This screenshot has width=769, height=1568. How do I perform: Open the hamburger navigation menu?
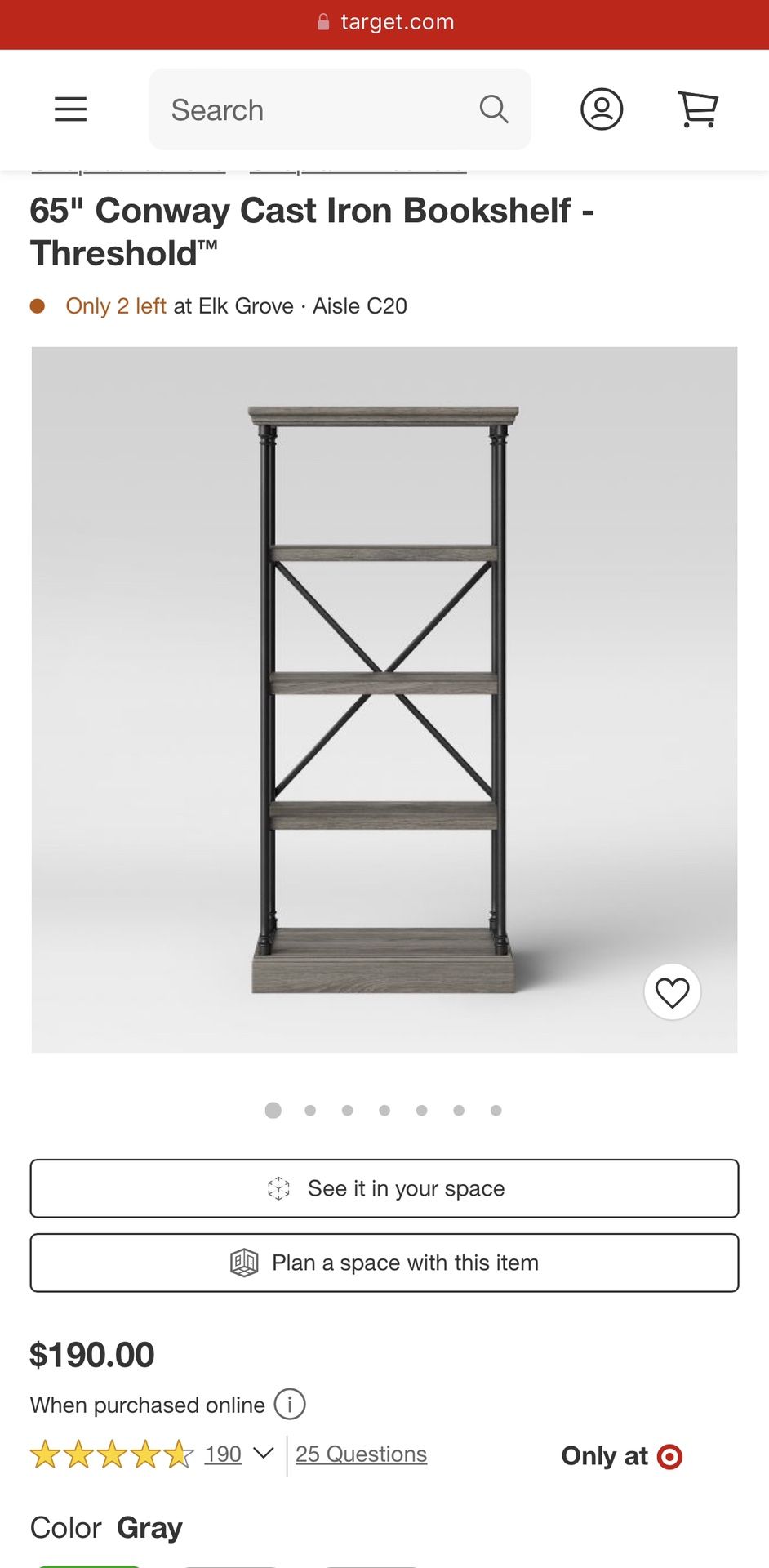click(70, 109)
